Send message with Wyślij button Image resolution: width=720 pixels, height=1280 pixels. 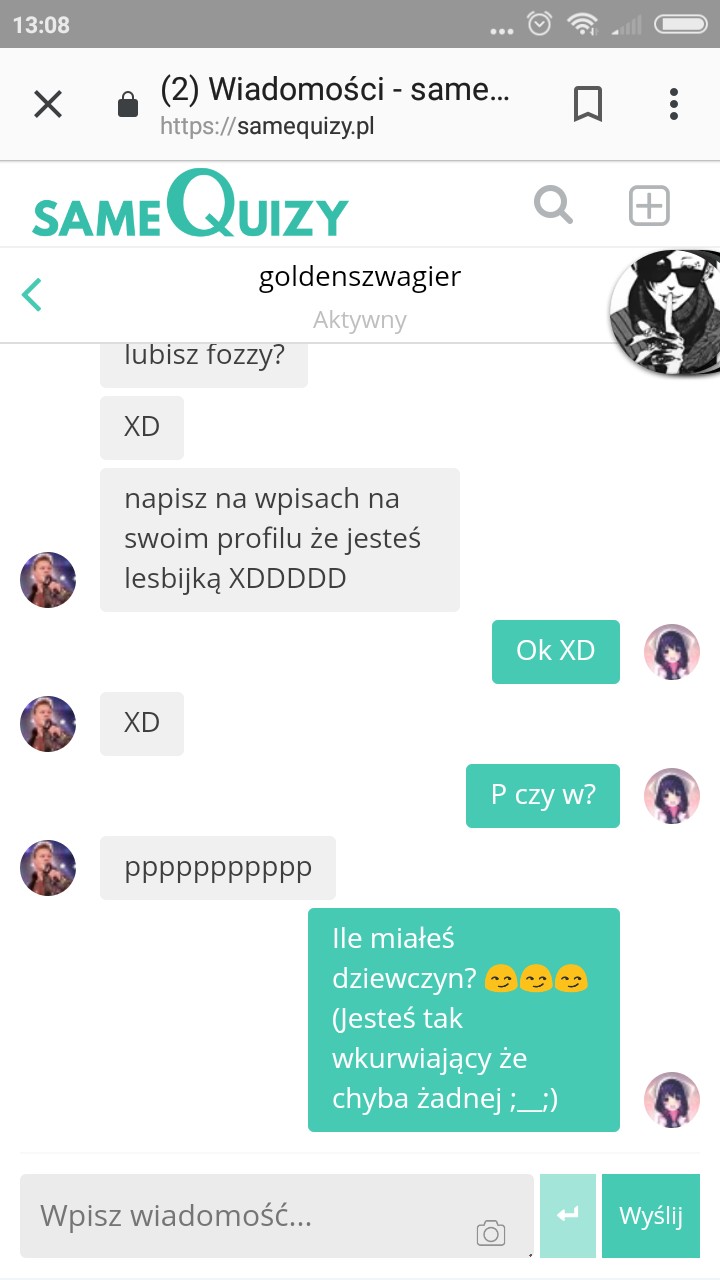tap(650, 1216)
